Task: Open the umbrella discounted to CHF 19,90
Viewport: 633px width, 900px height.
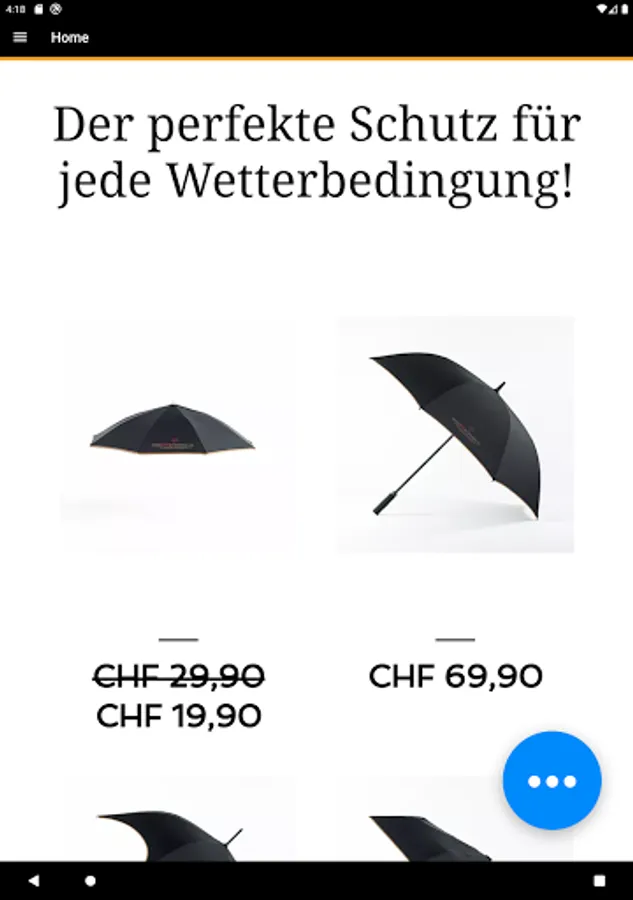Action: pyautogui.click(x=178, y=435)
